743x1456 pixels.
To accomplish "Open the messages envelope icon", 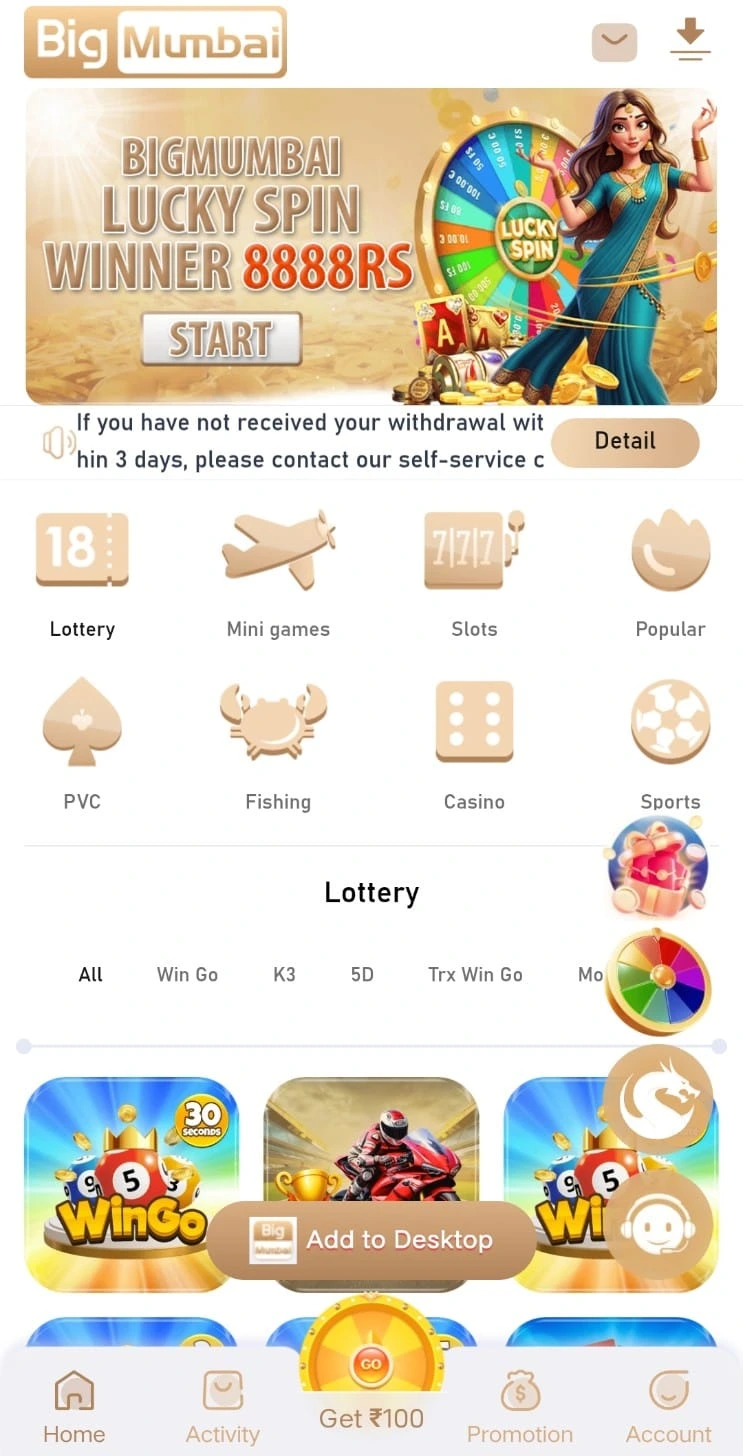I will pyautogui.click(x=614, y=42).
